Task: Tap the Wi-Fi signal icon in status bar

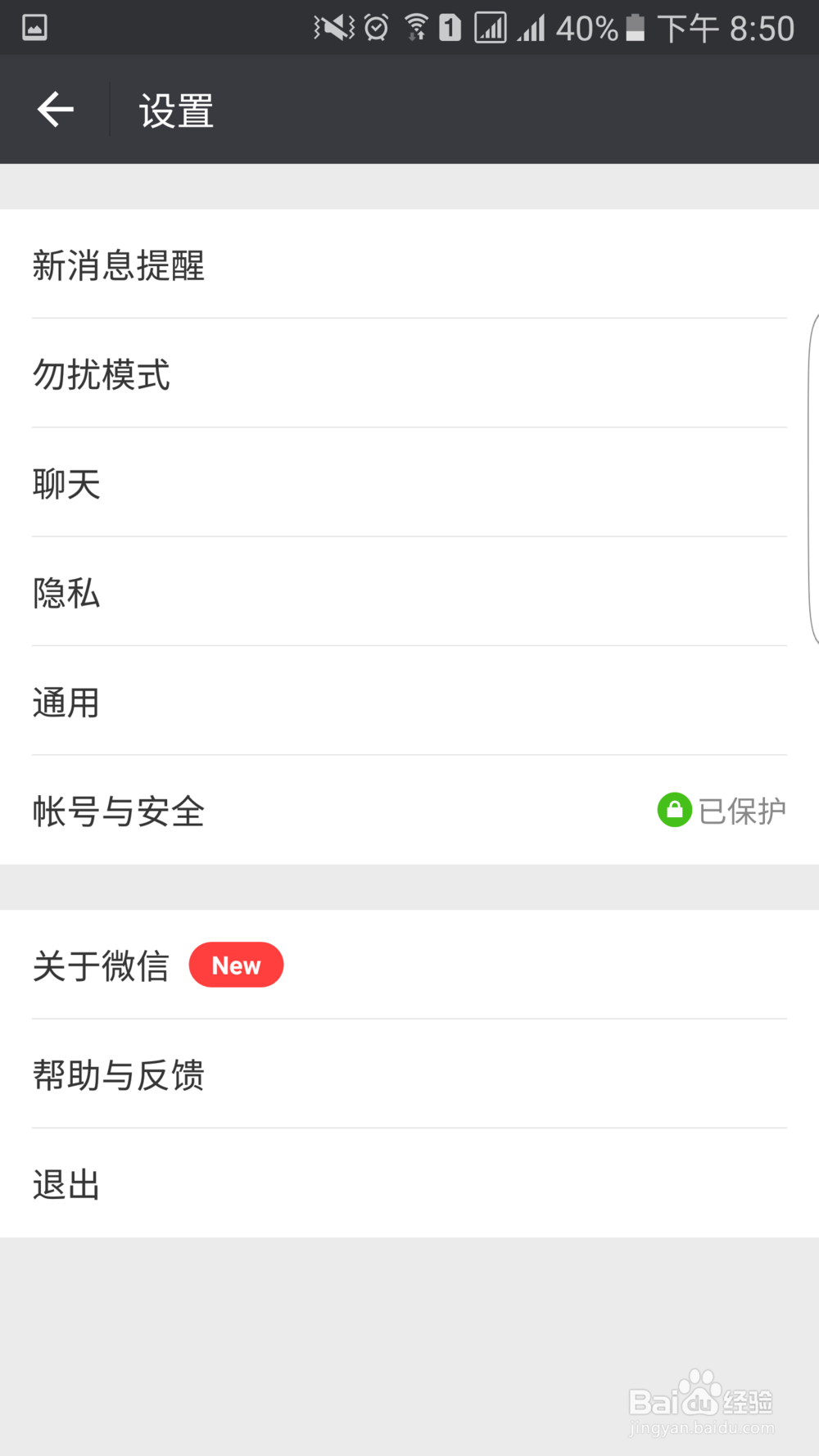Action: point(416,25)
